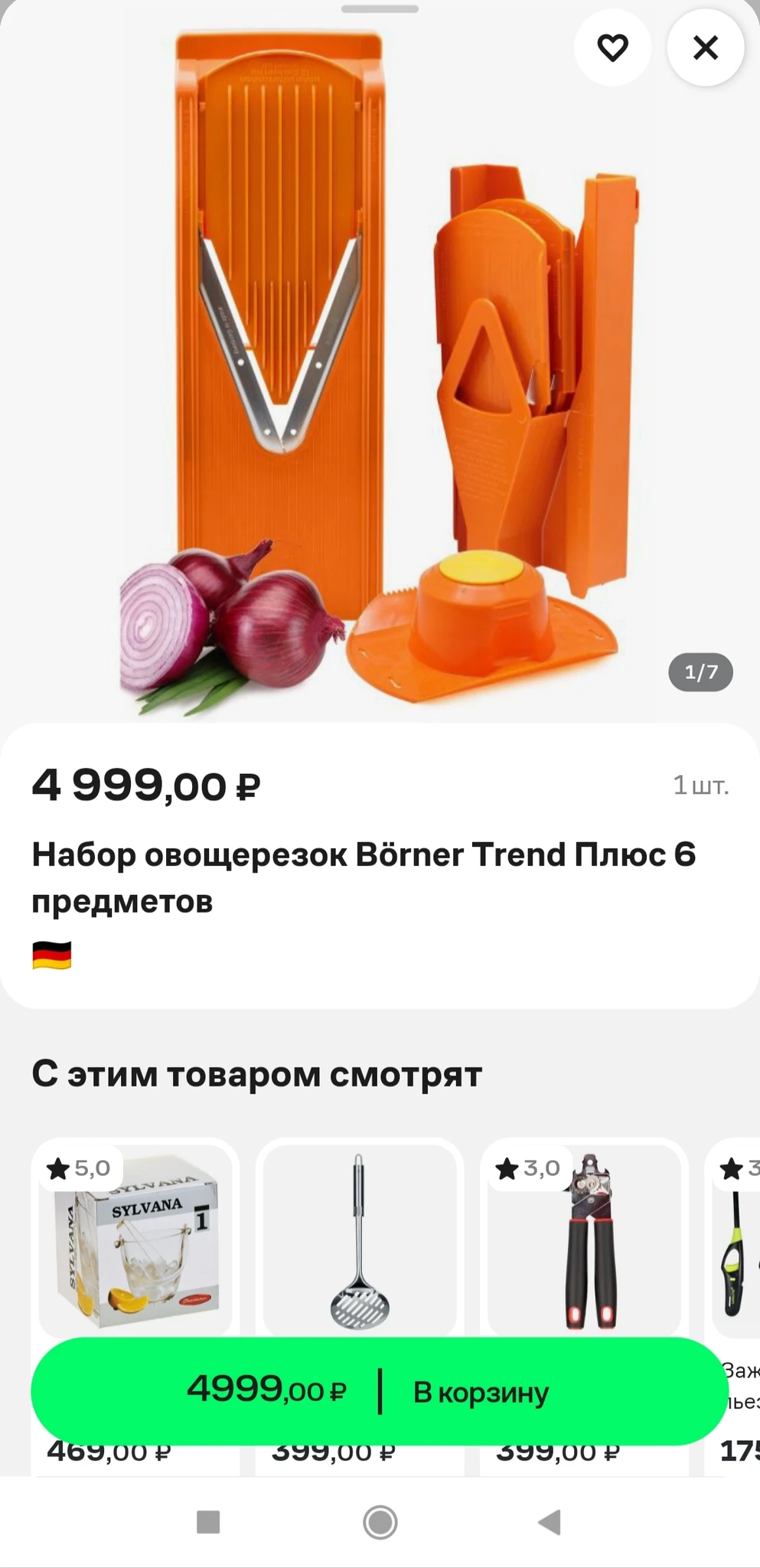Viewport: 760px width, 1568px height.
Task: Open the Sylvana ice bucket product card
Action: [x=135, y=1242]
